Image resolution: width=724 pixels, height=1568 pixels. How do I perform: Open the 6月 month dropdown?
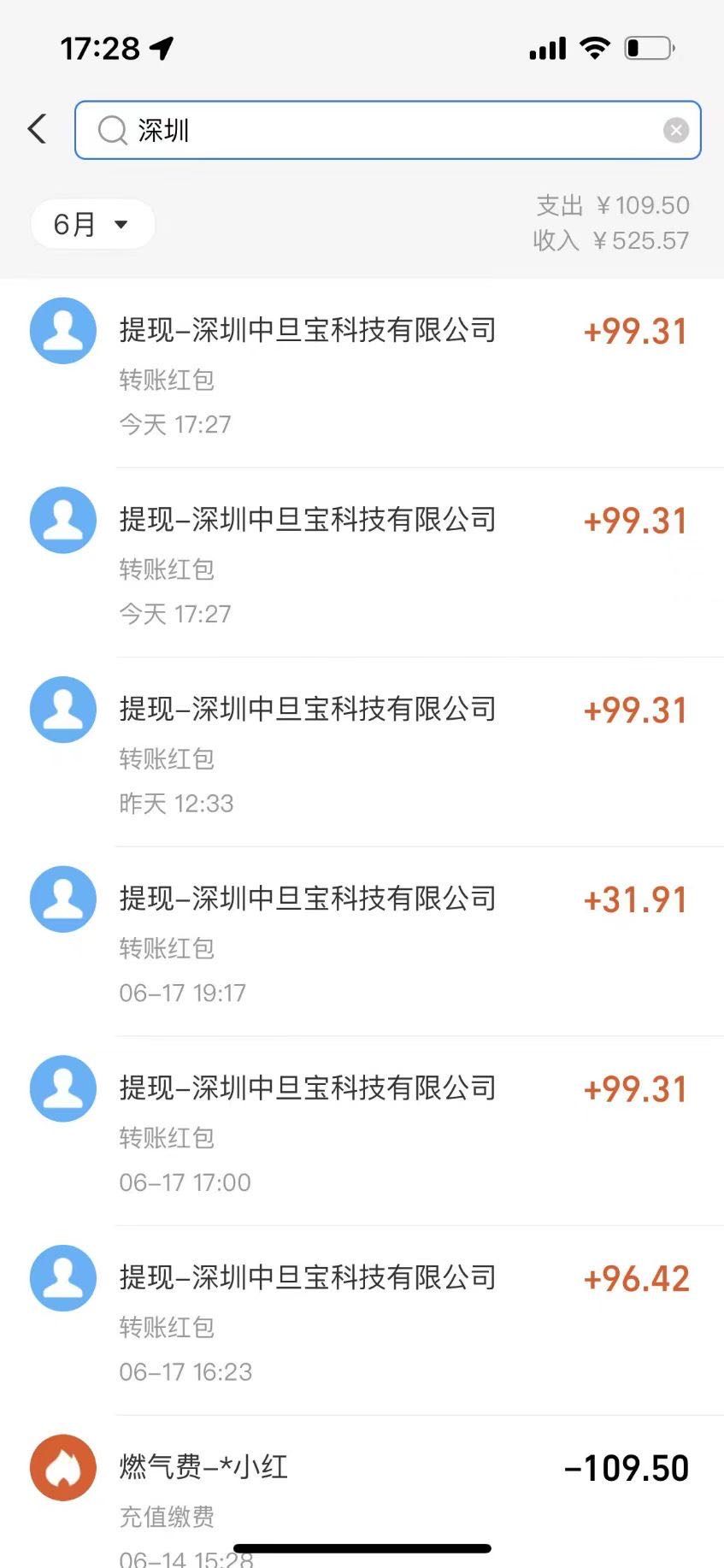[x=92, y=225]
